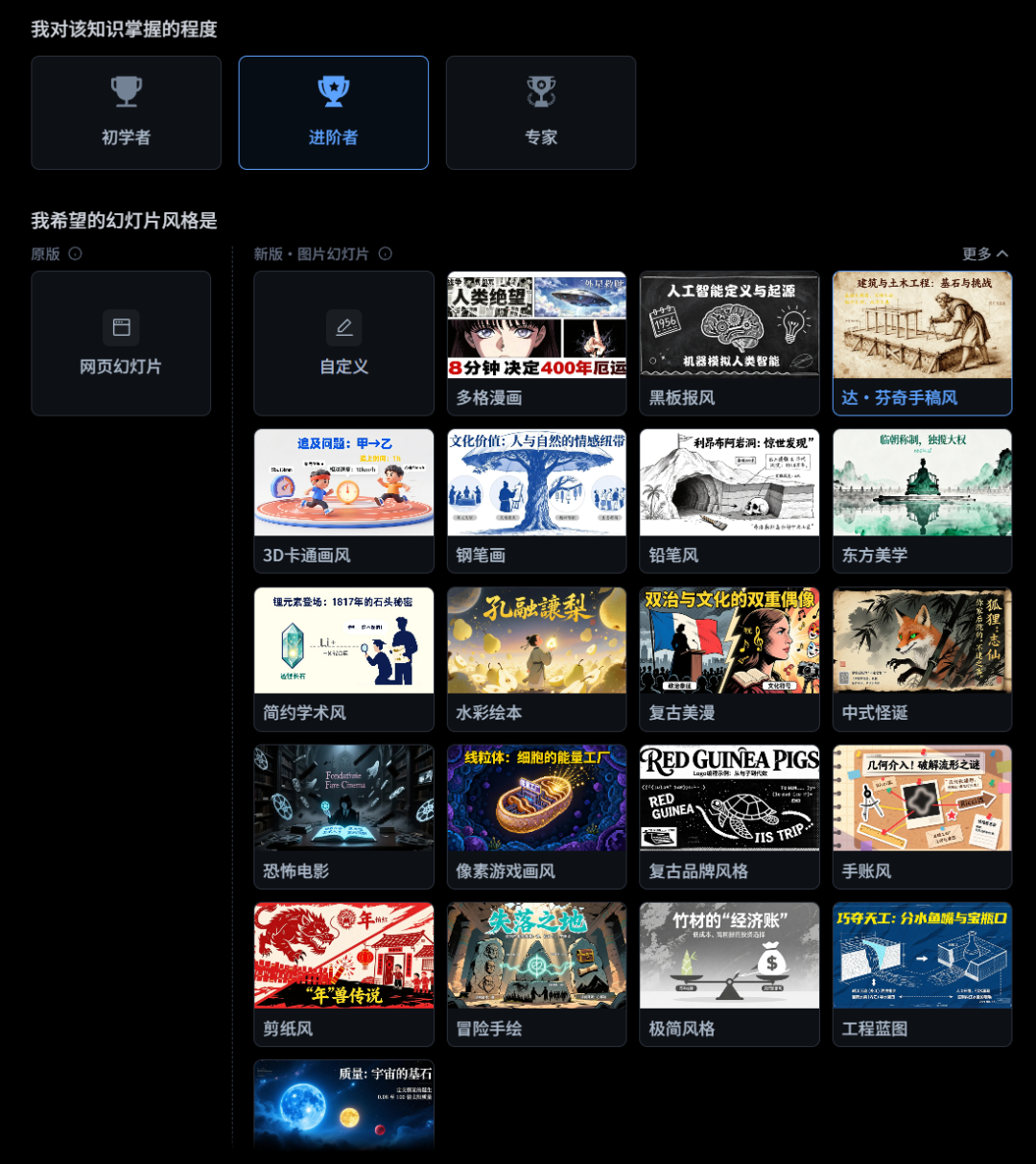Pick the 网页幻灯片 original style
The image size is (1036, 1164).
click(121, 343)
